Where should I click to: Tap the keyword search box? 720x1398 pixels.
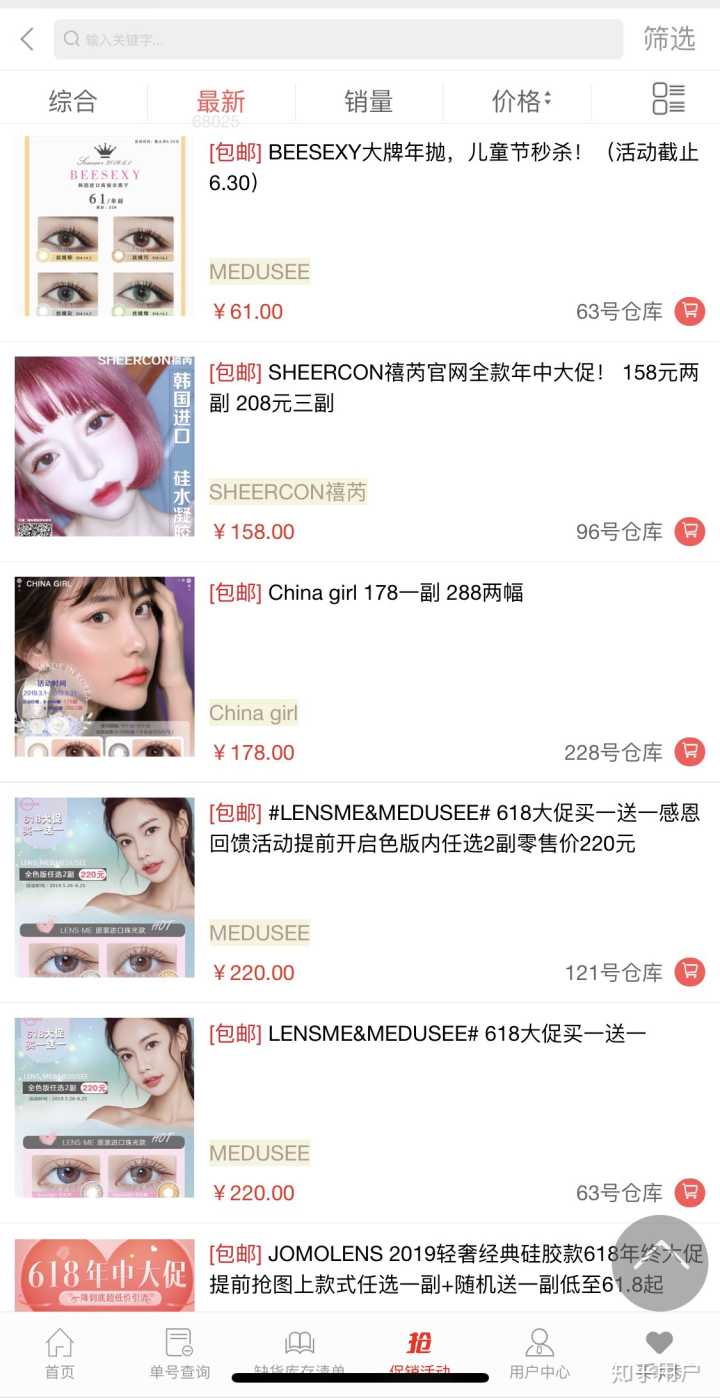338,39
